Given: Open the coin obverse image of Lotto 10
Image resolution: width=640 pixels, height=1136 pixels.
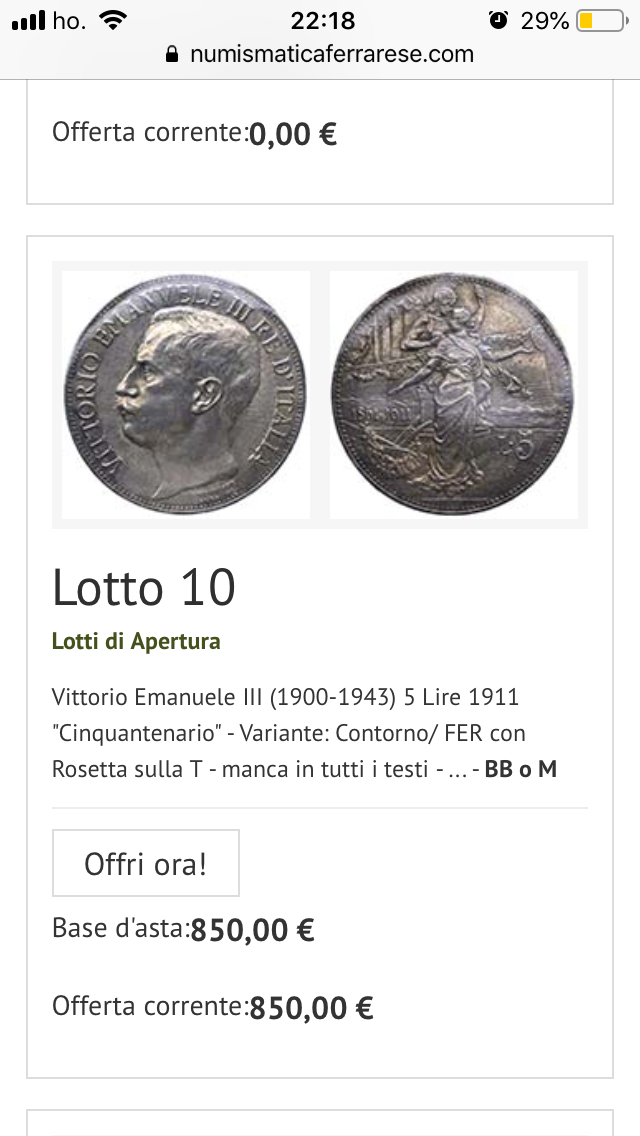Looking at the screenshot, I should coord(186,395).
